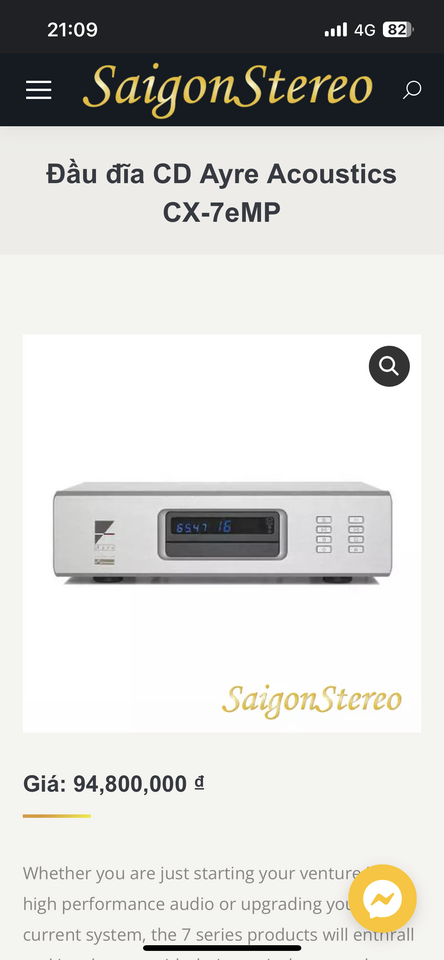Image resolution: width=444 pixels, height=960 pixels.
Task: Open the Messenger chat button
Action: 383,898
